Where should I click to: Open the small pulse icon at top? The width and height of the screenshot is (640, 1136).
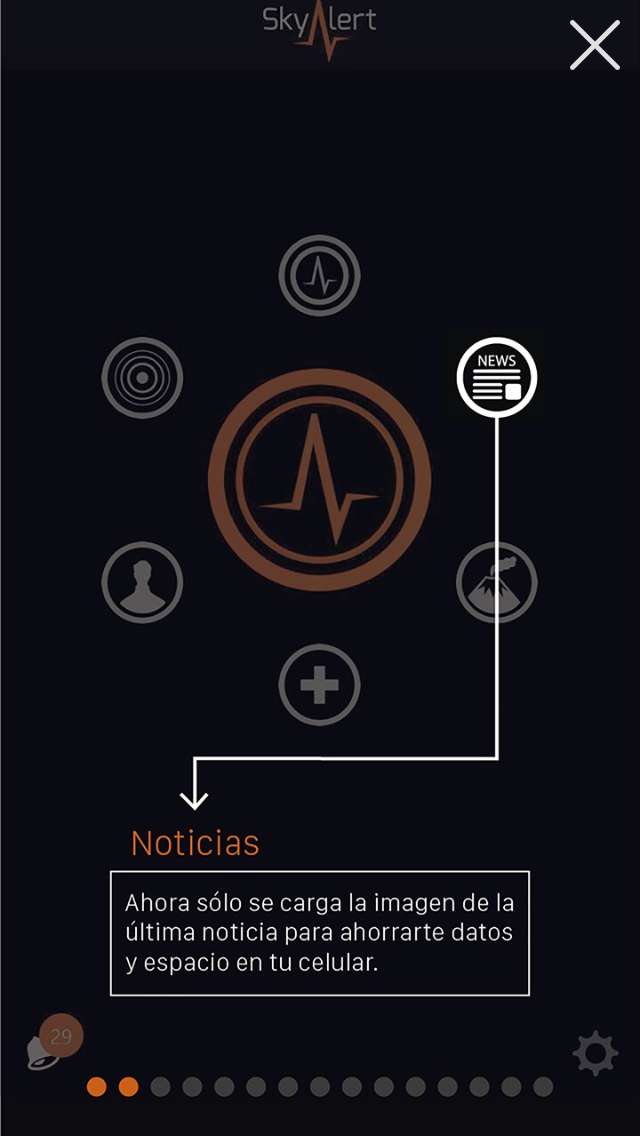click(x=319, y=275)
